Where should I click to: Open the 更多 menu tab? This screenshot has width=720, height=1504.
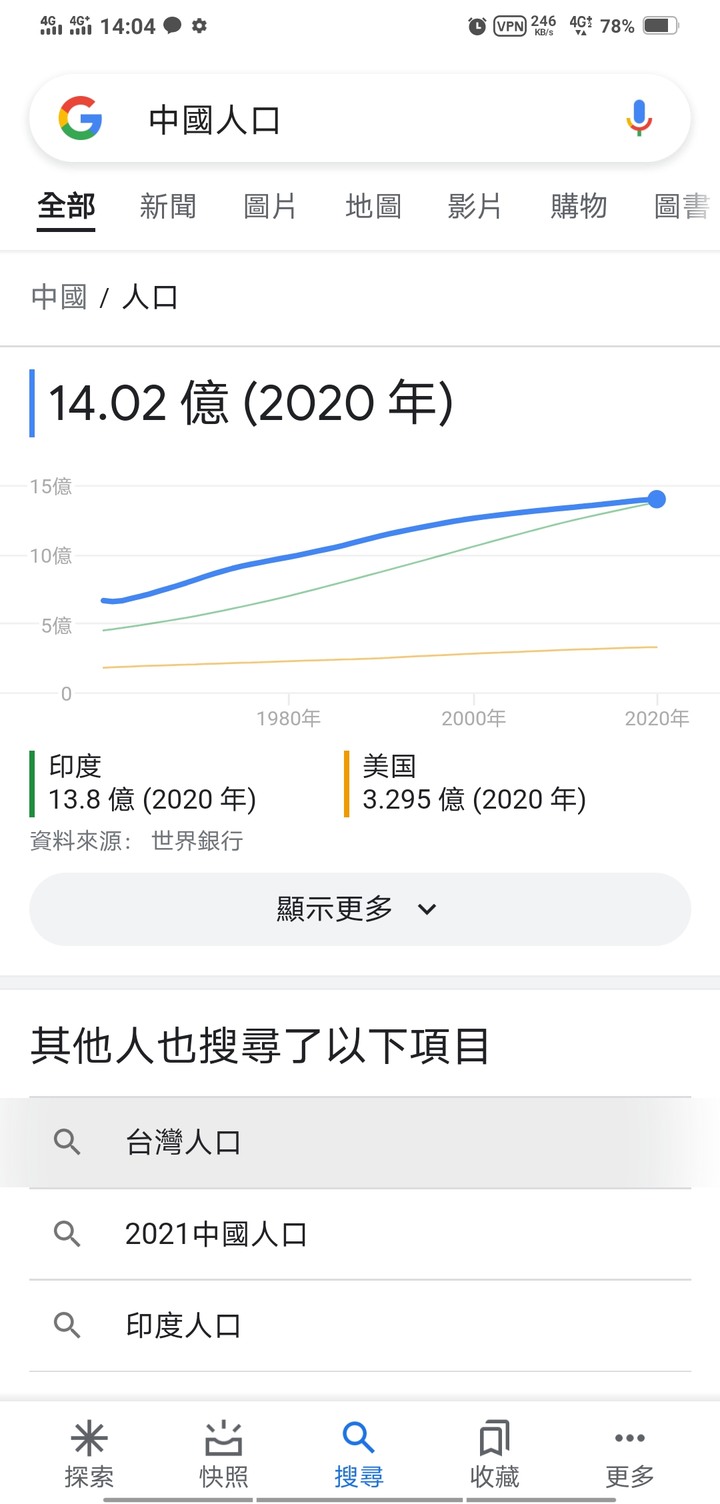(630, 1455)
